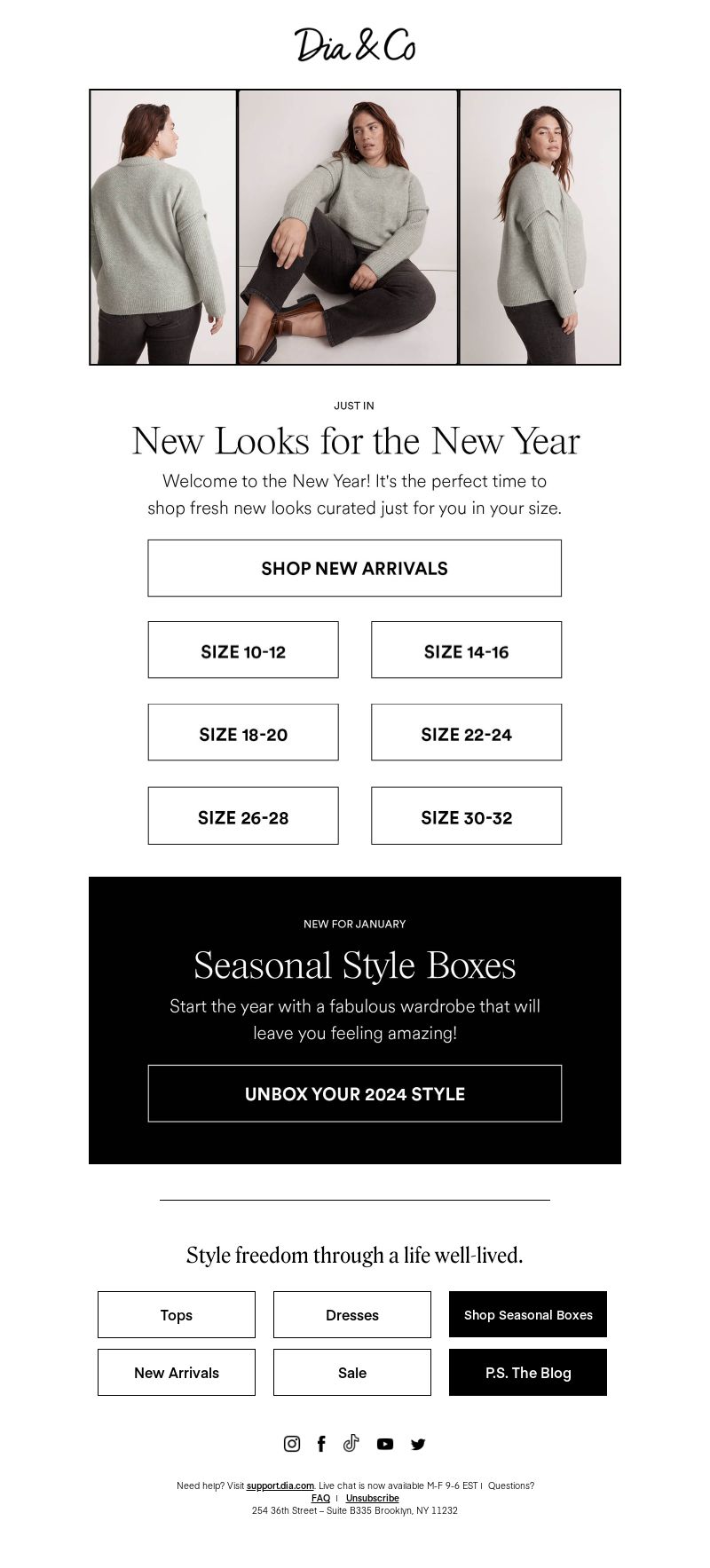The height and width of the screenshot is (1568, 710).
Task: Select Size 22-24
Action: pos(466,733)
